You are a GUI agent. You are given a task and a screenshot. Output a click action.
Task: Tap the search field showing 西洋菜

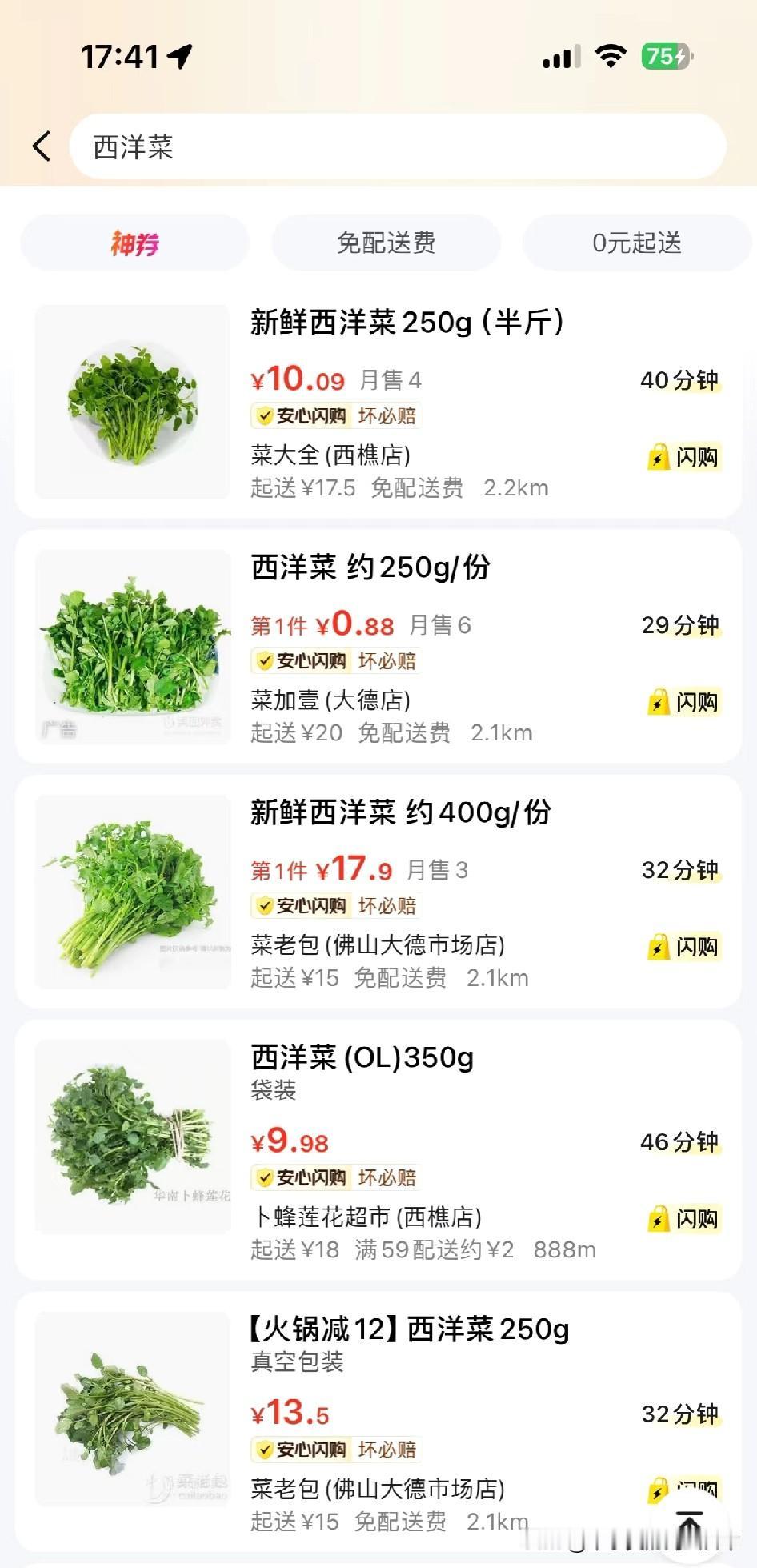[x=400, y=146]
